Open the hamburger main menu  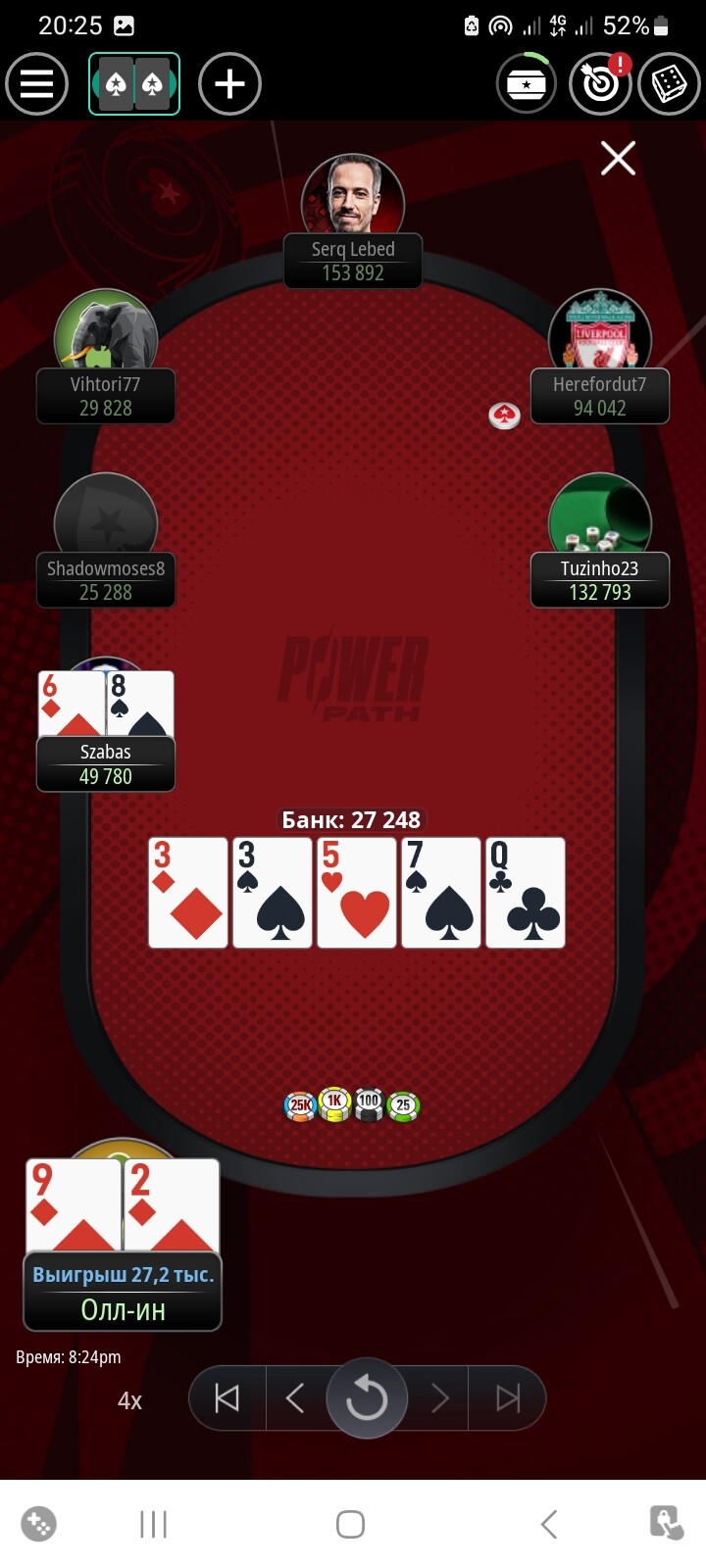(x=37, y=84)
